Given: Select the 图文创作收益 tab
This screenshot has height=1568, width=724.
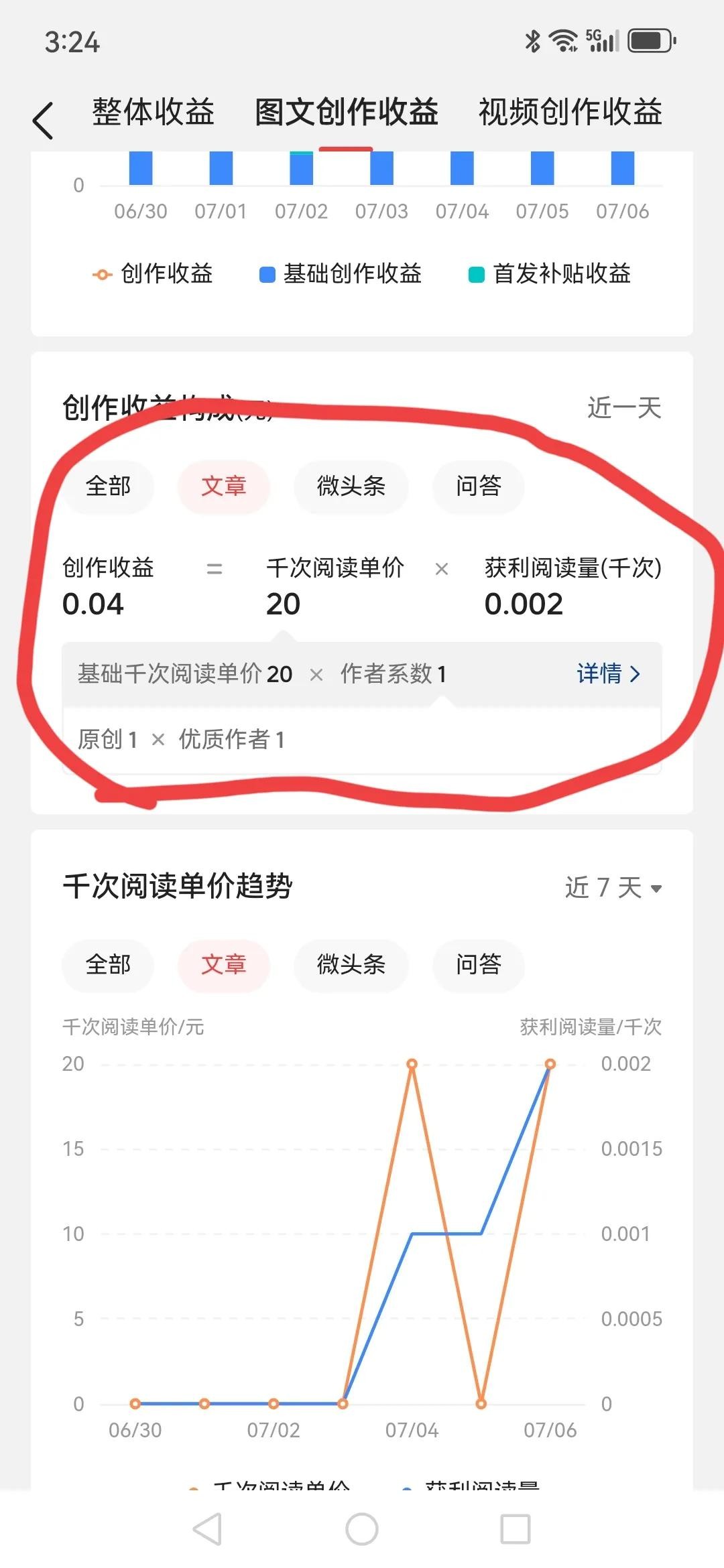Looking at the screenshot, I should click(347, 112).
